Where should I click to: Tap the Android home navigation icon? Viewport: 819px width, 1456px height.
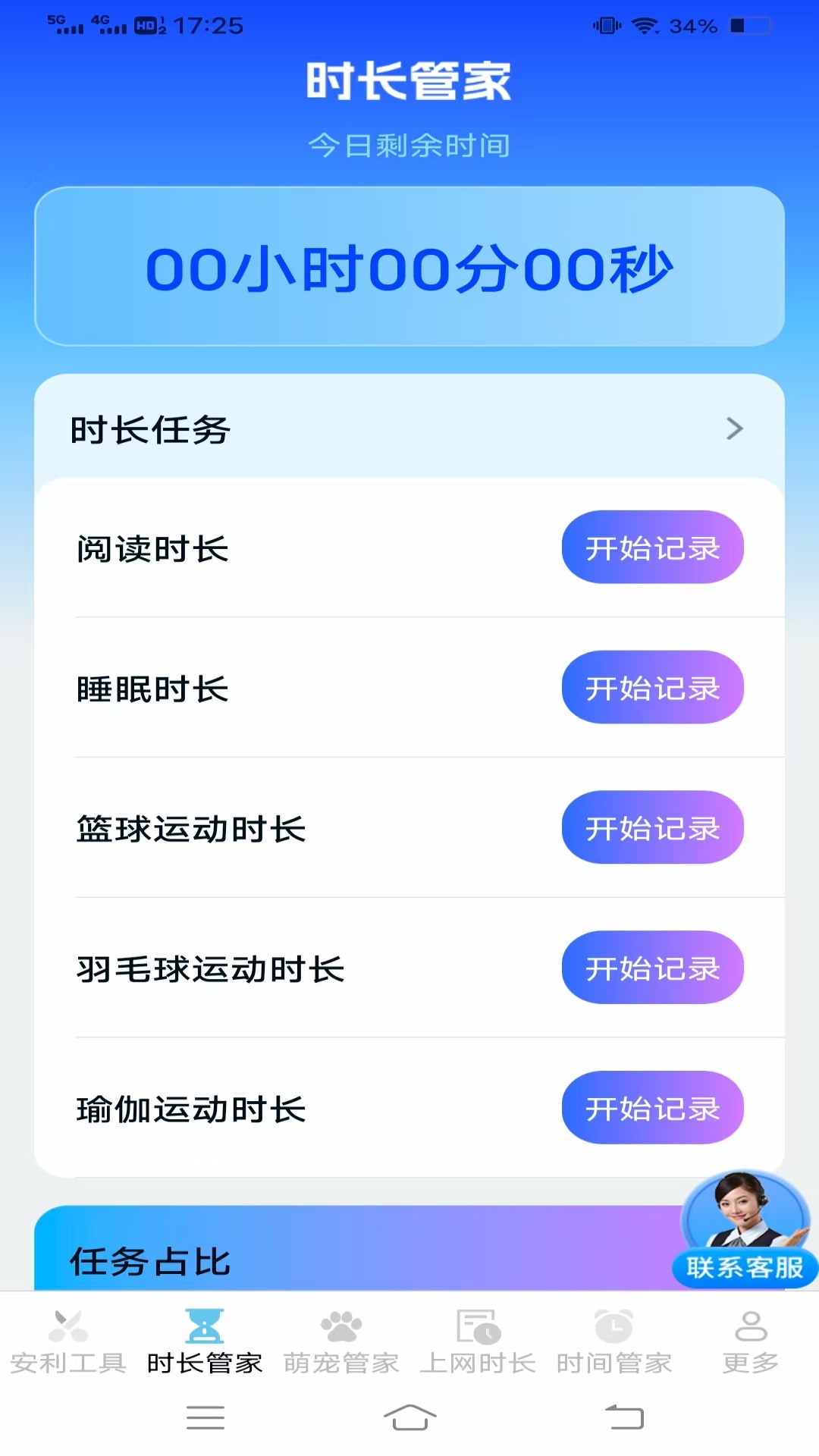coord(409,1418)
